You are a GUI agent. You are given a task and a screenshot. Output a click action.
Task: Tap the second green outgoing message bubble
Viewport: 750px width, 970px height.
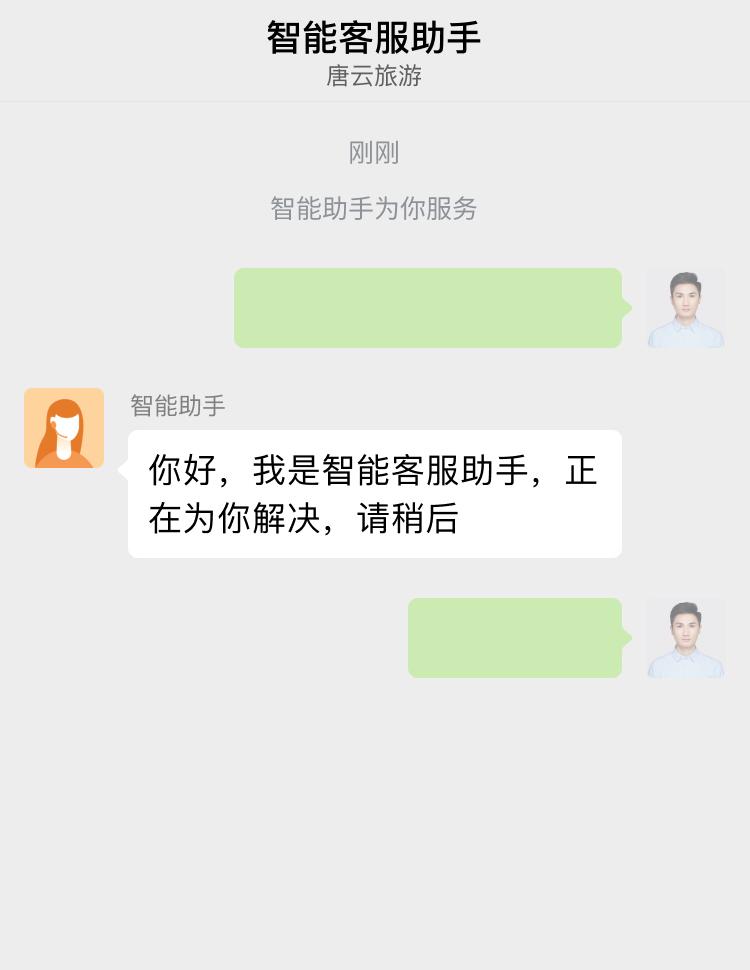tap(515, 637)
